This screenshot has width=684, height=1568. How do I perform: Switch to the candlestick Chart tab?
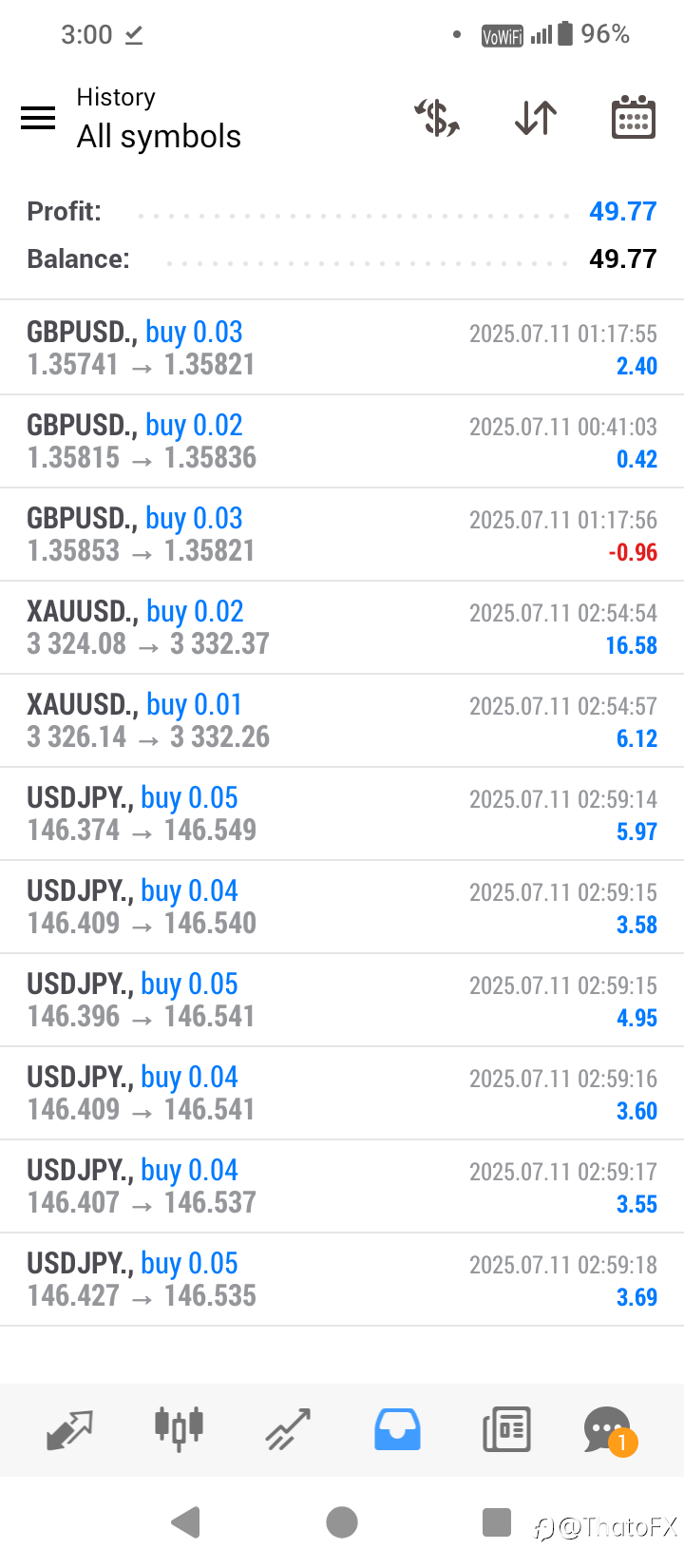coord(179,1427)
